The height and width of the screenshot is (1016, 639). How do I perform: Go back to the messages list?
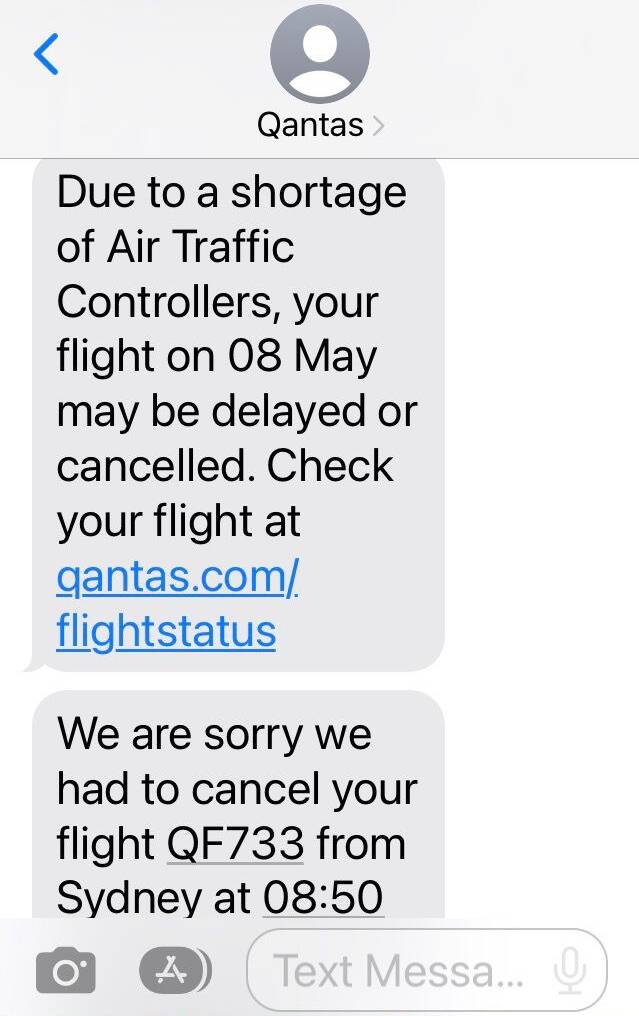[46, 54]
